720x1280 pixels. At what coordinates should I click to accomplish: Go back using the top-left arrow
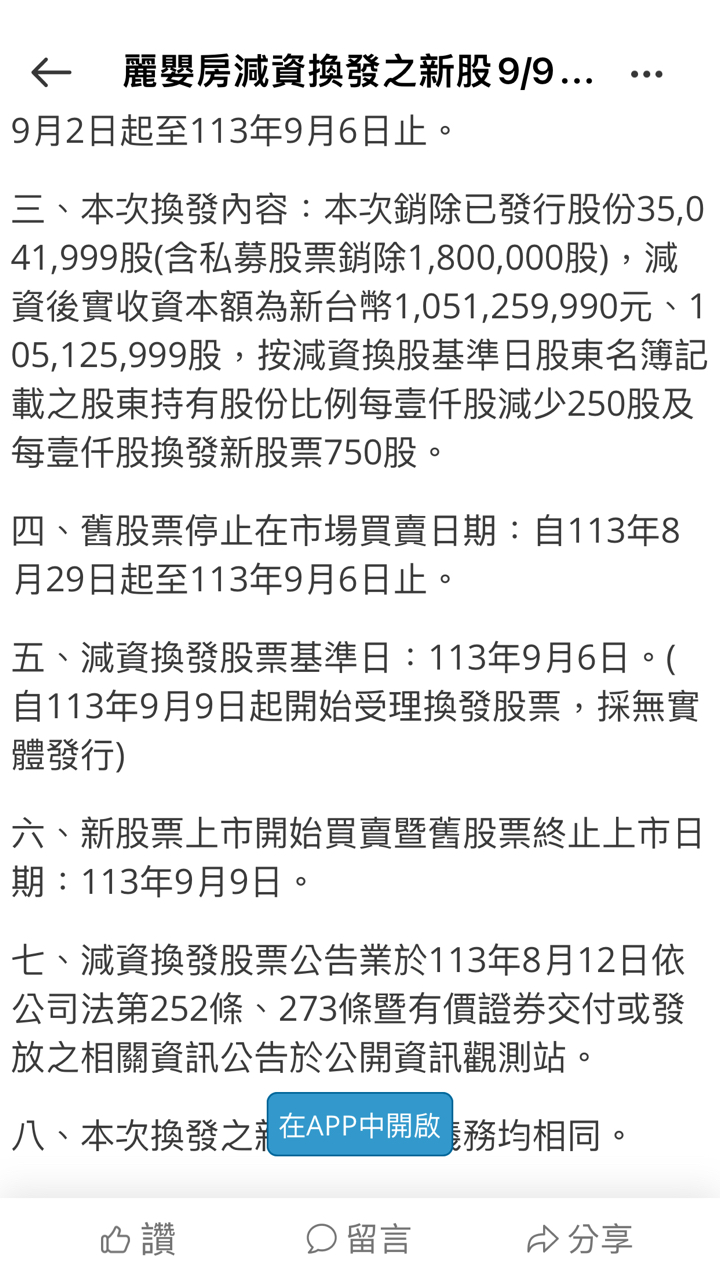coord(51,73)
